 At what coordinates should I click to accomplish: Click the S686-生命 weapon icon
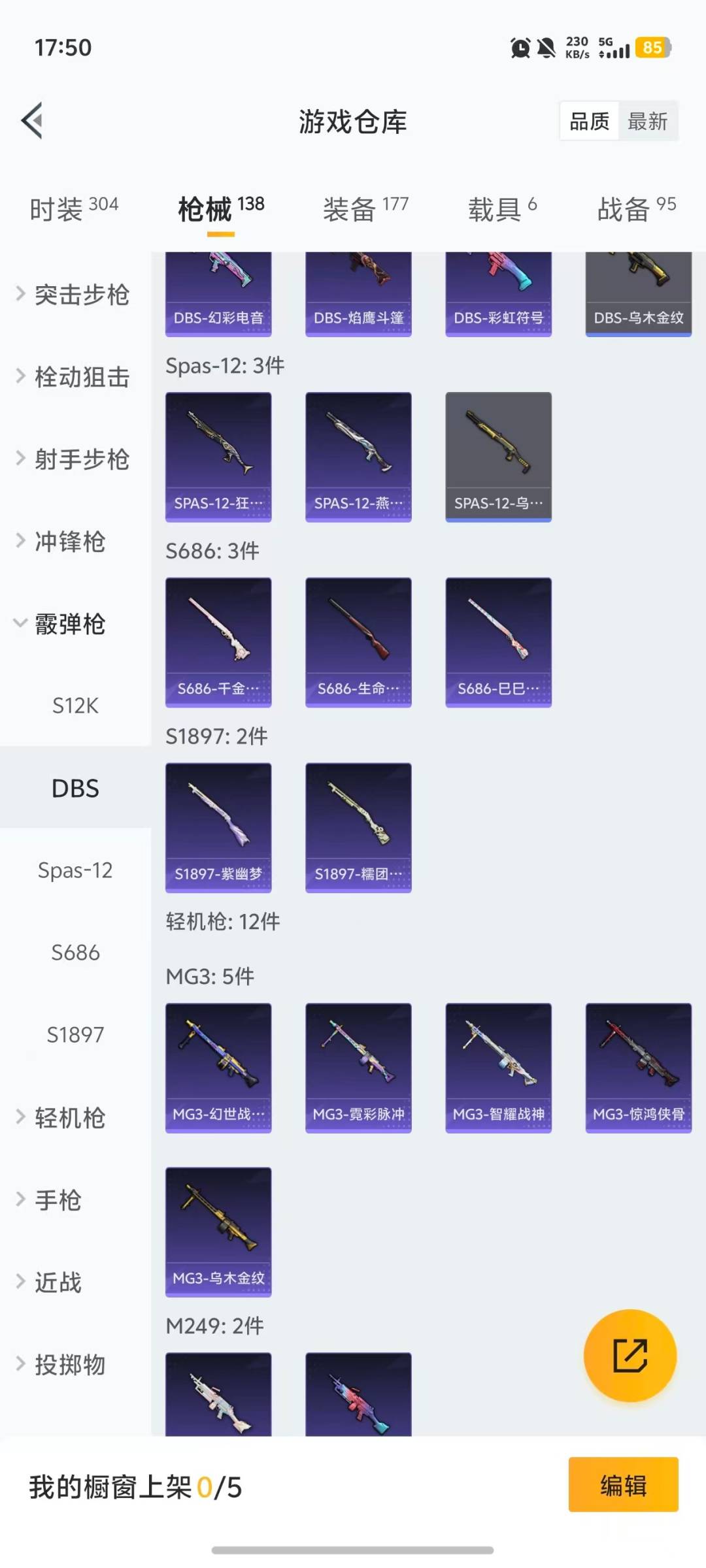click(358, 642)
